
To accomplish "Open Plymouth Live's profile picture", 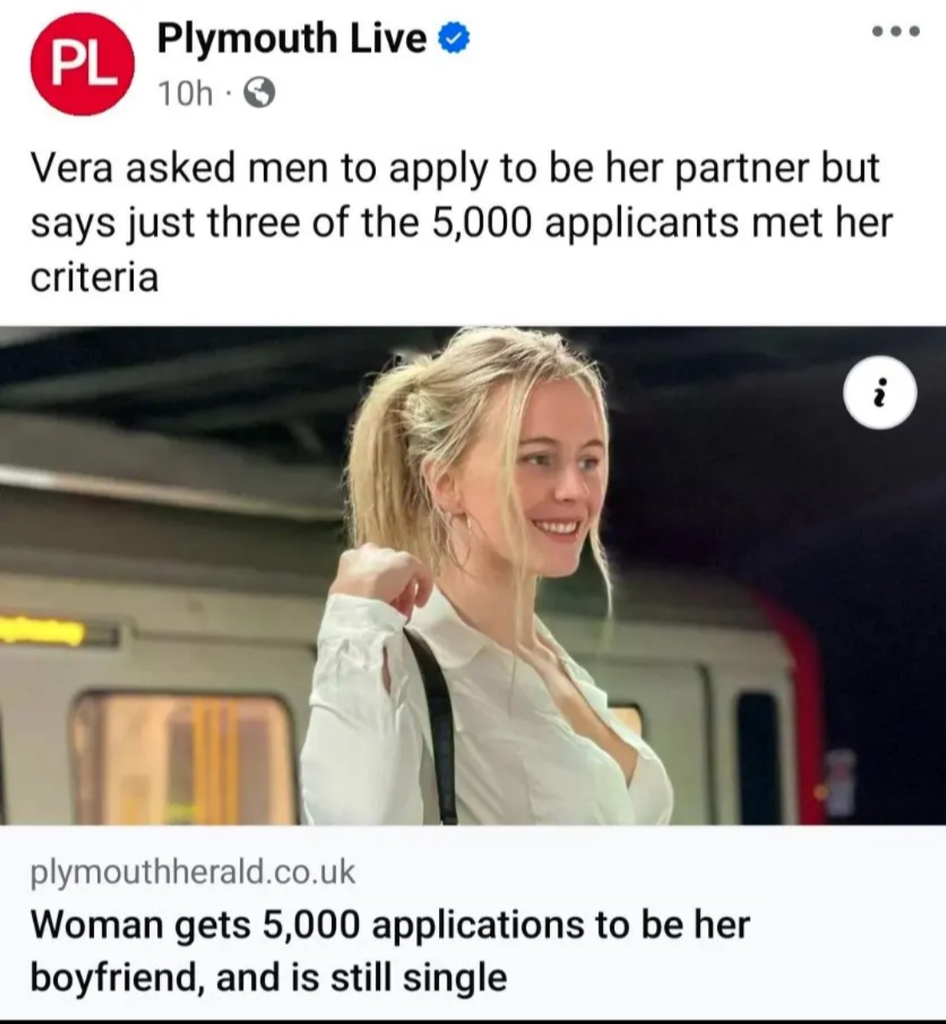I will click(x=82, y=66).
